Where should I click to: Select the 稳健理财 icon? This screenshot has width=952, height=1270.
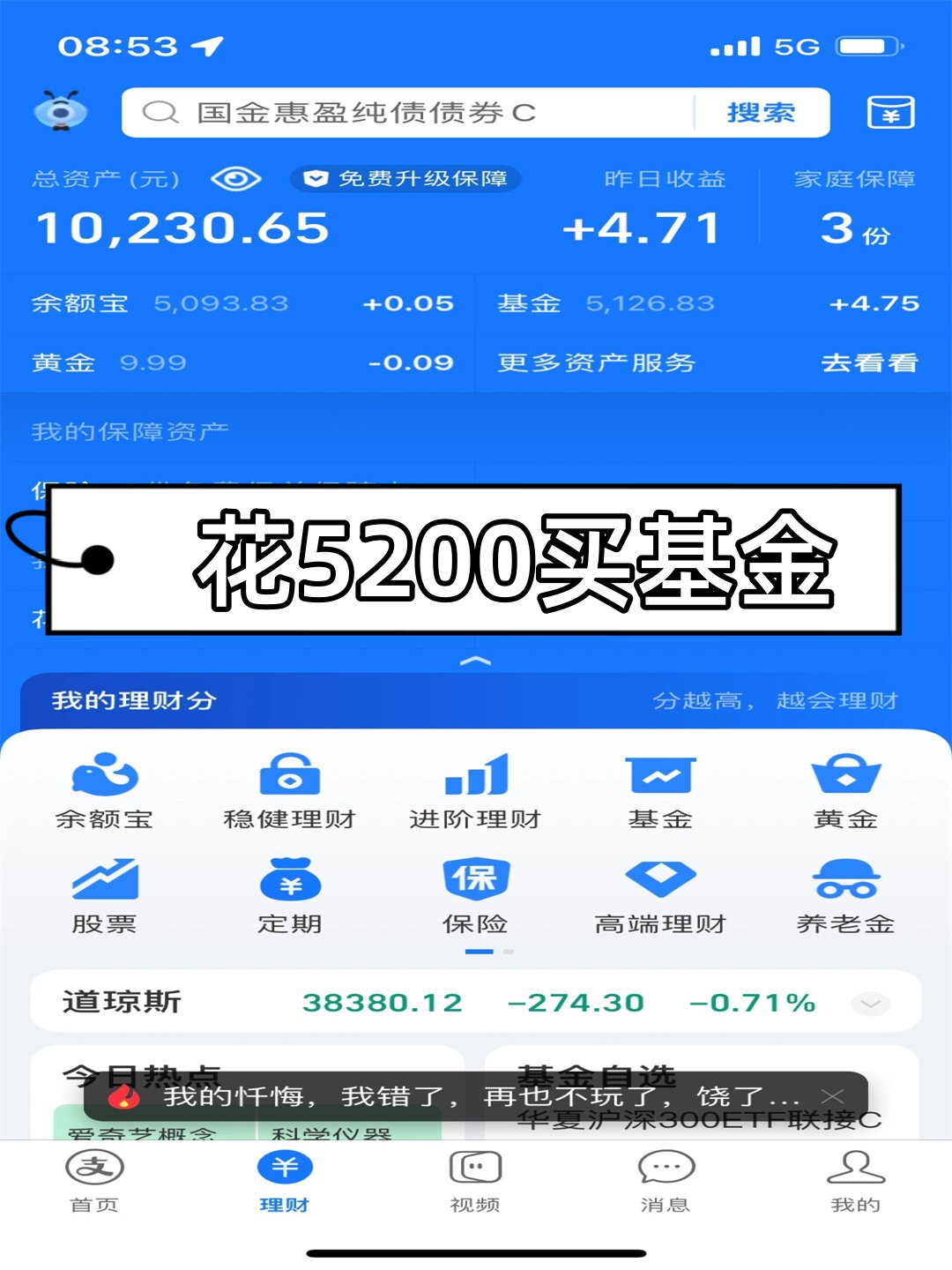point(288,789)
